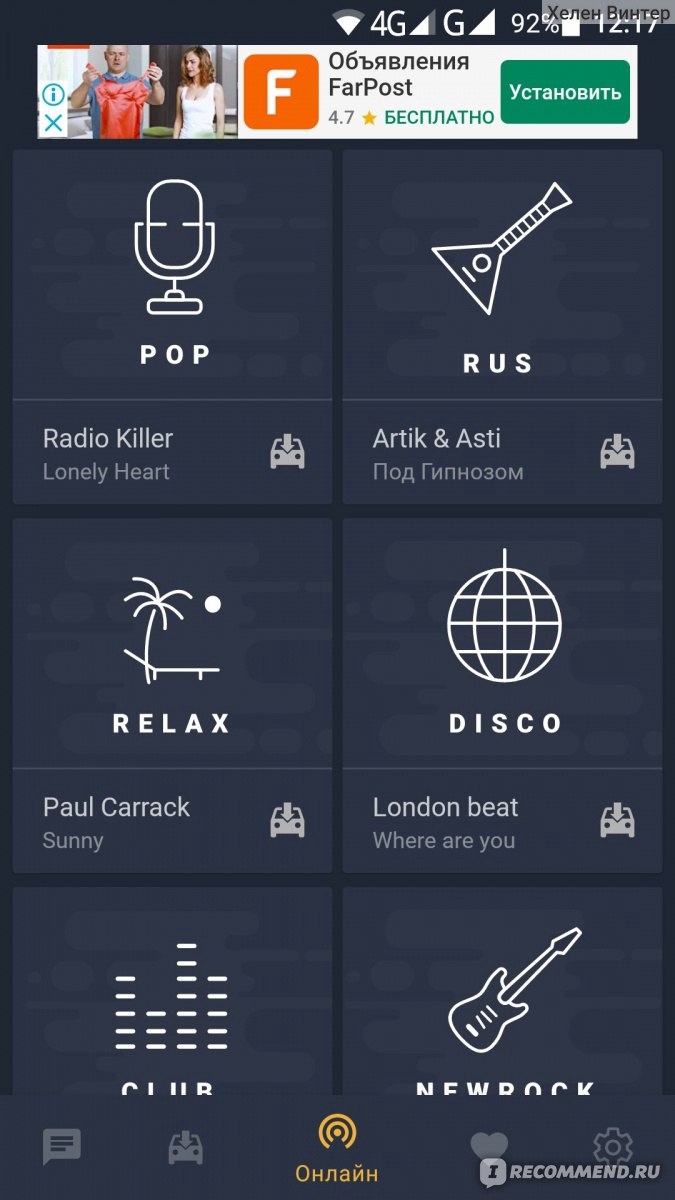Viewport: 675px width, 1200px height.
Task: Open the POP radio station
Action: pos(173,275)
